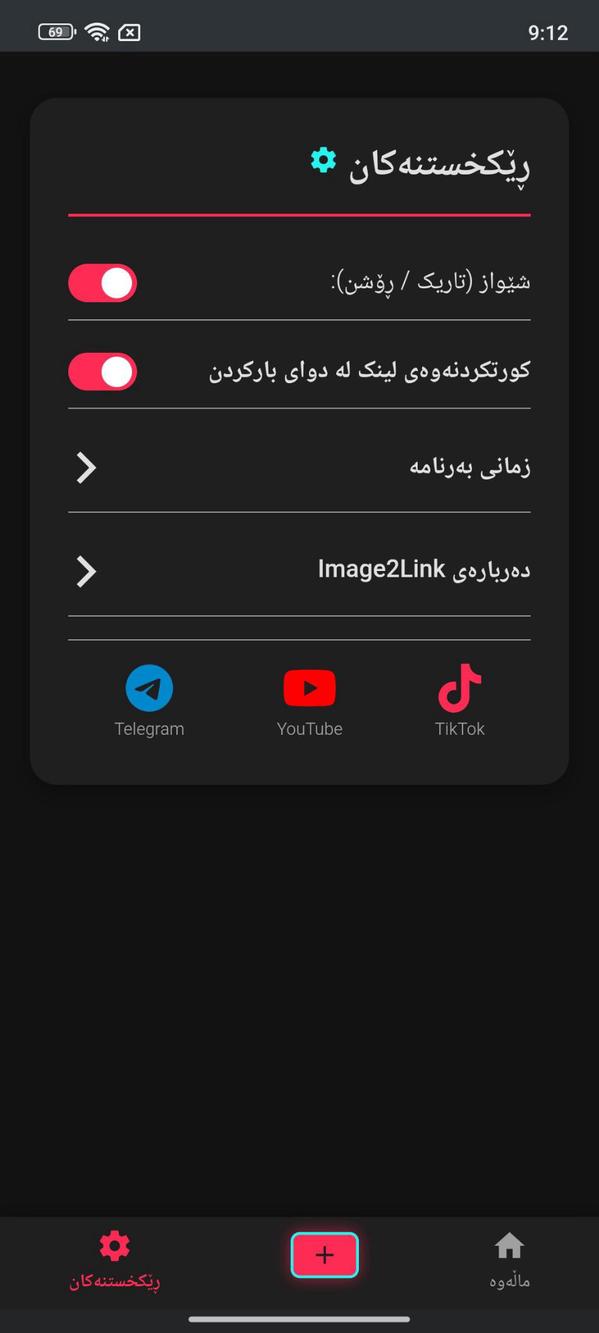Open the TikTok link

pyautogui.click(x=460, y=702)
